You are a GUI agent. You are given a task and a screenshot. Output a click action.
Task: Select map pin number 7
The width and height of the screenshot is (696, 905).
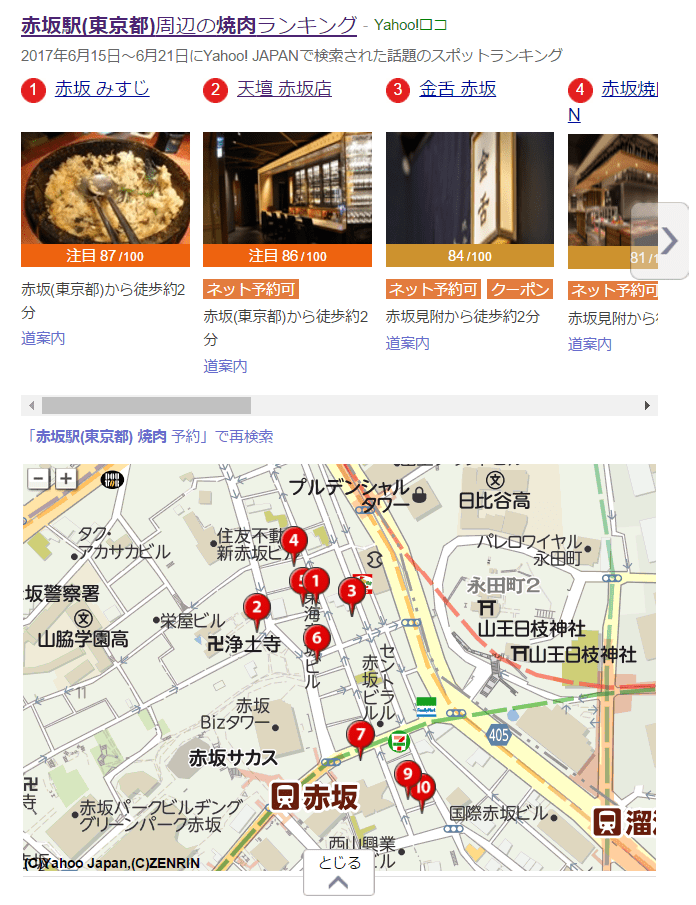point(360,735)
